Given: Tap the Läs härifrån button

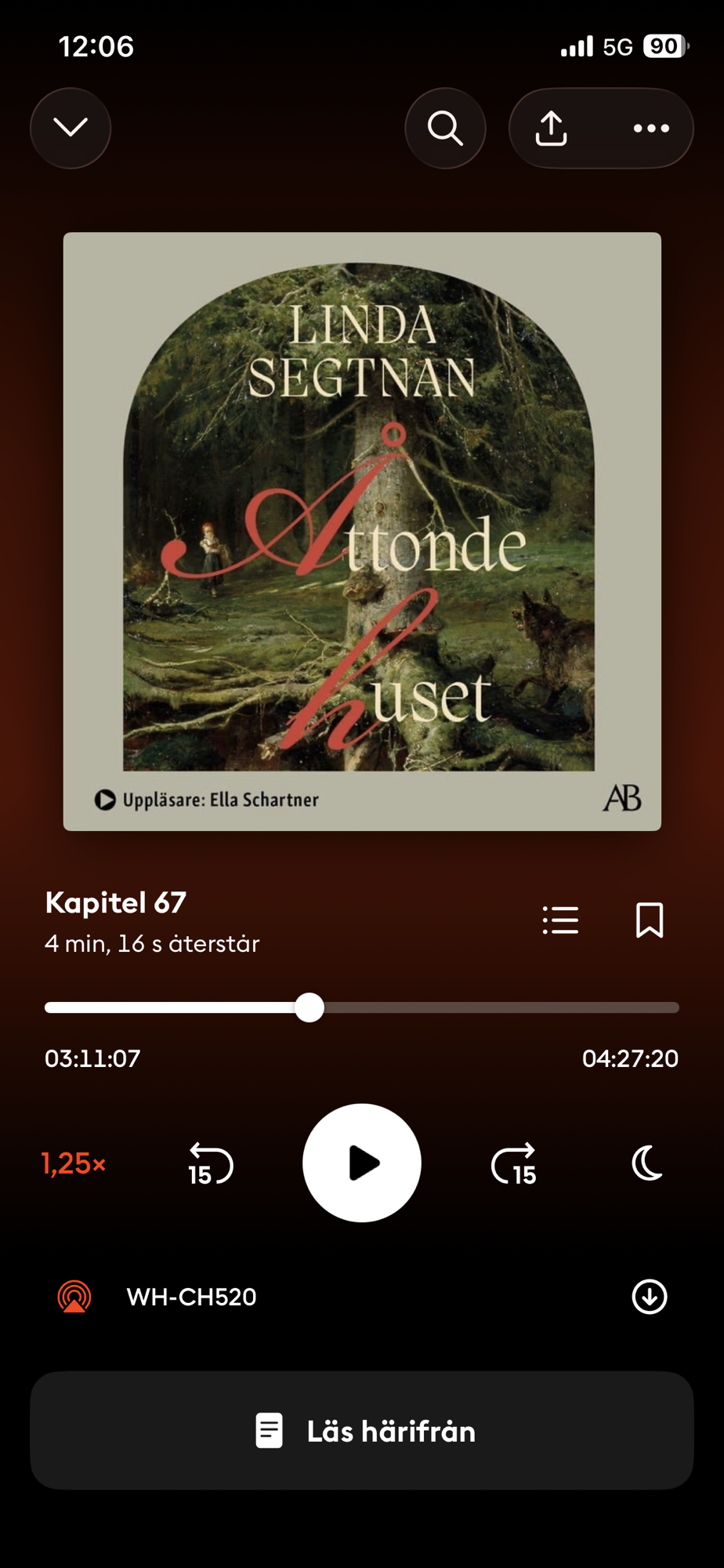Looking at the screenshot, I should click(362, 1431).
